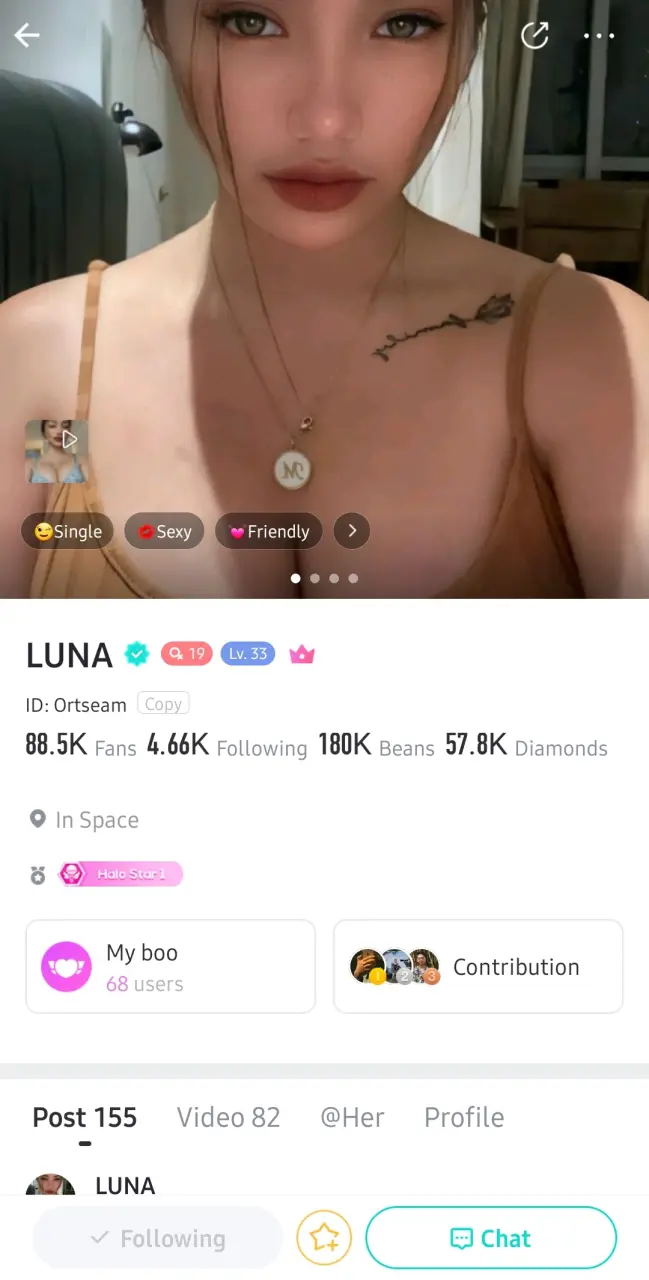Go back using the top-left arrow
The width and height of the screenshot is (649, 1280).
coord(27,35)
